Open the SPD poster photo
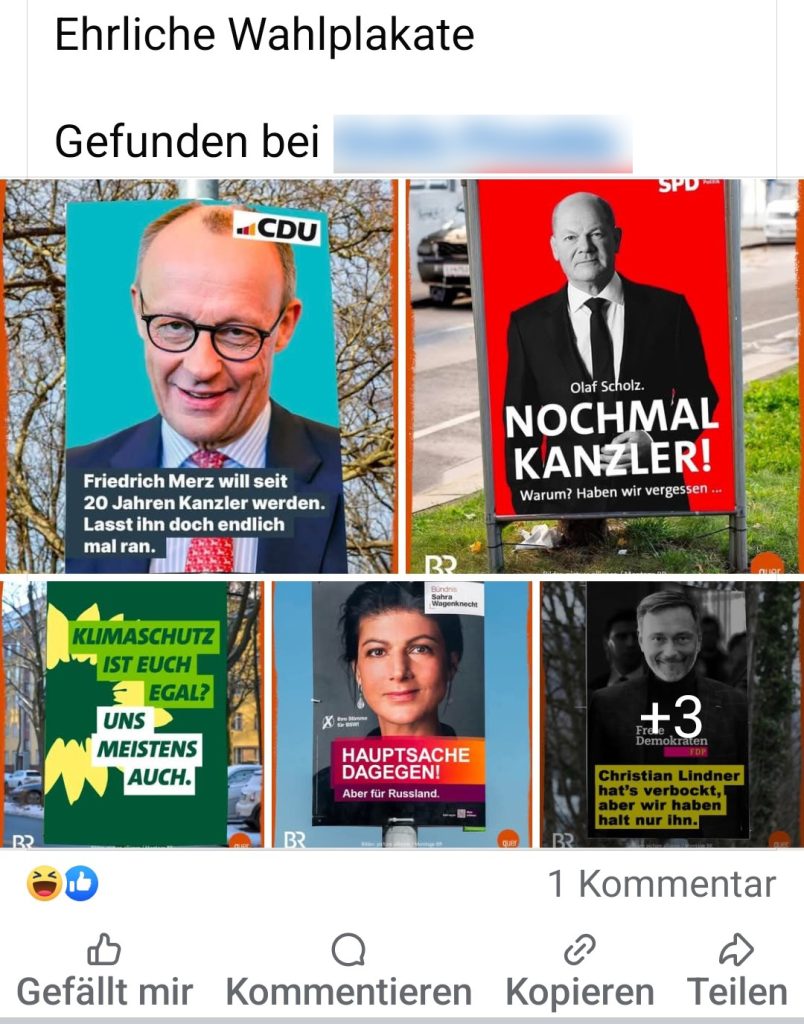 [x=604, y=376]
